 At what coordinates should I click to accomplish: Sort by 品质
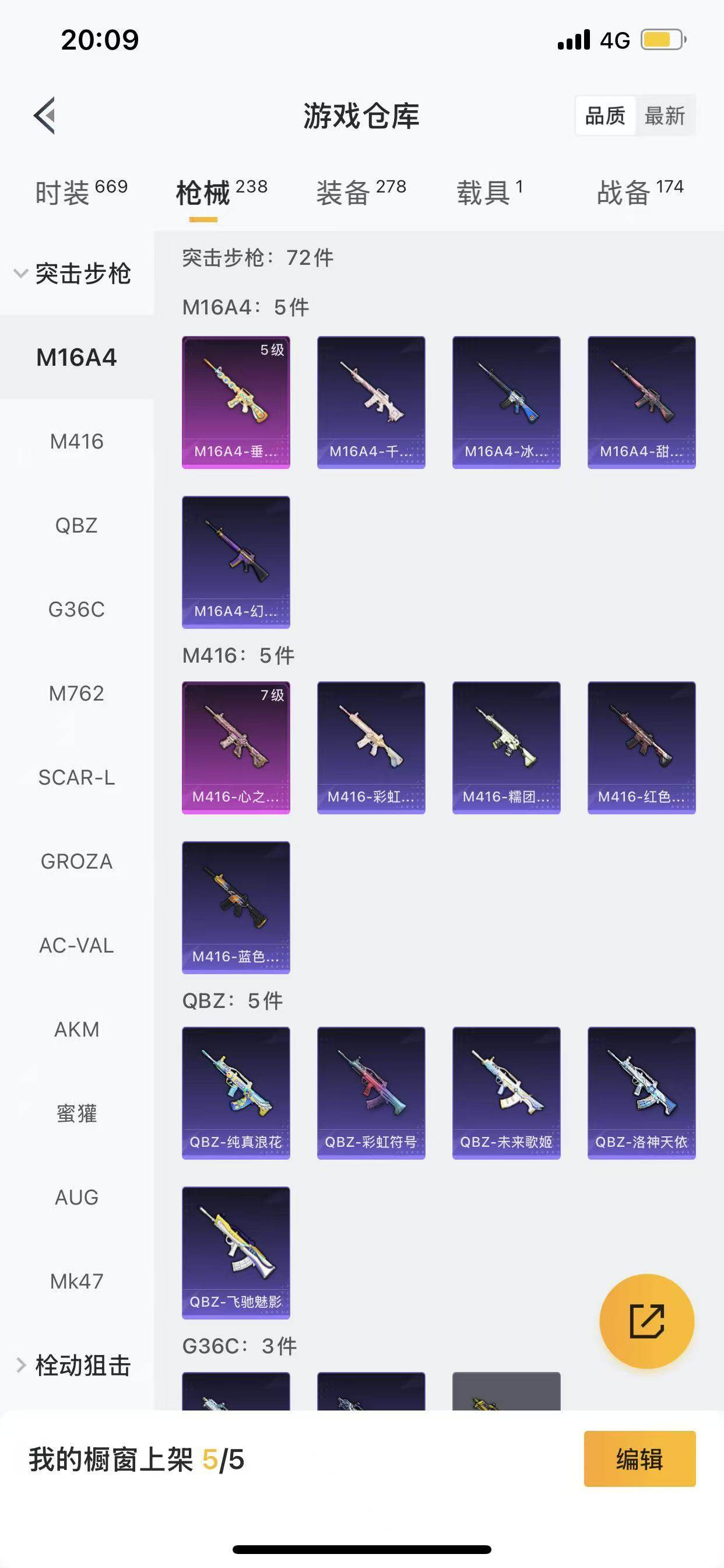(605, 116)
